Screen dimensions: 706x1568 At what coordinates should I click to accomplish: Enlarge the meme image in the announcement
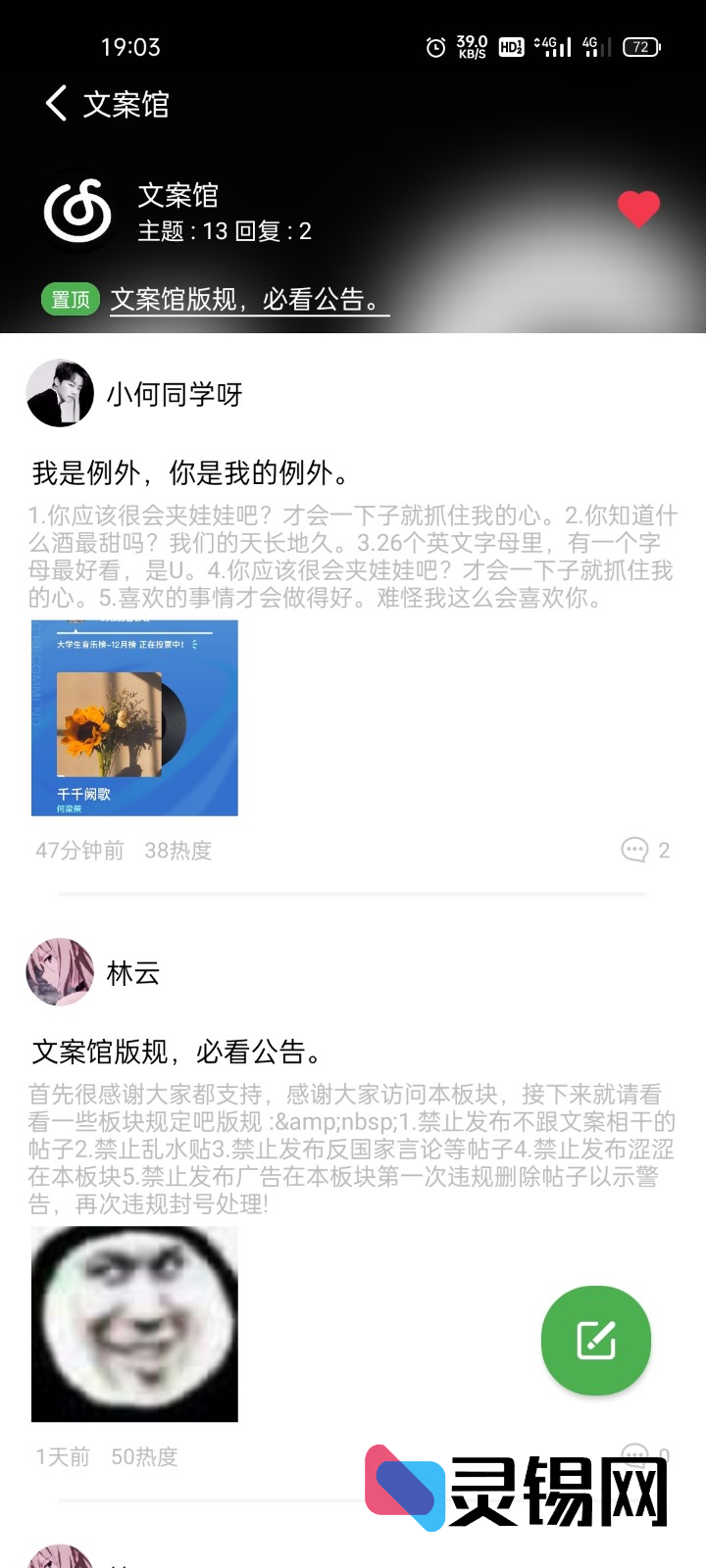pos(134,1322)
